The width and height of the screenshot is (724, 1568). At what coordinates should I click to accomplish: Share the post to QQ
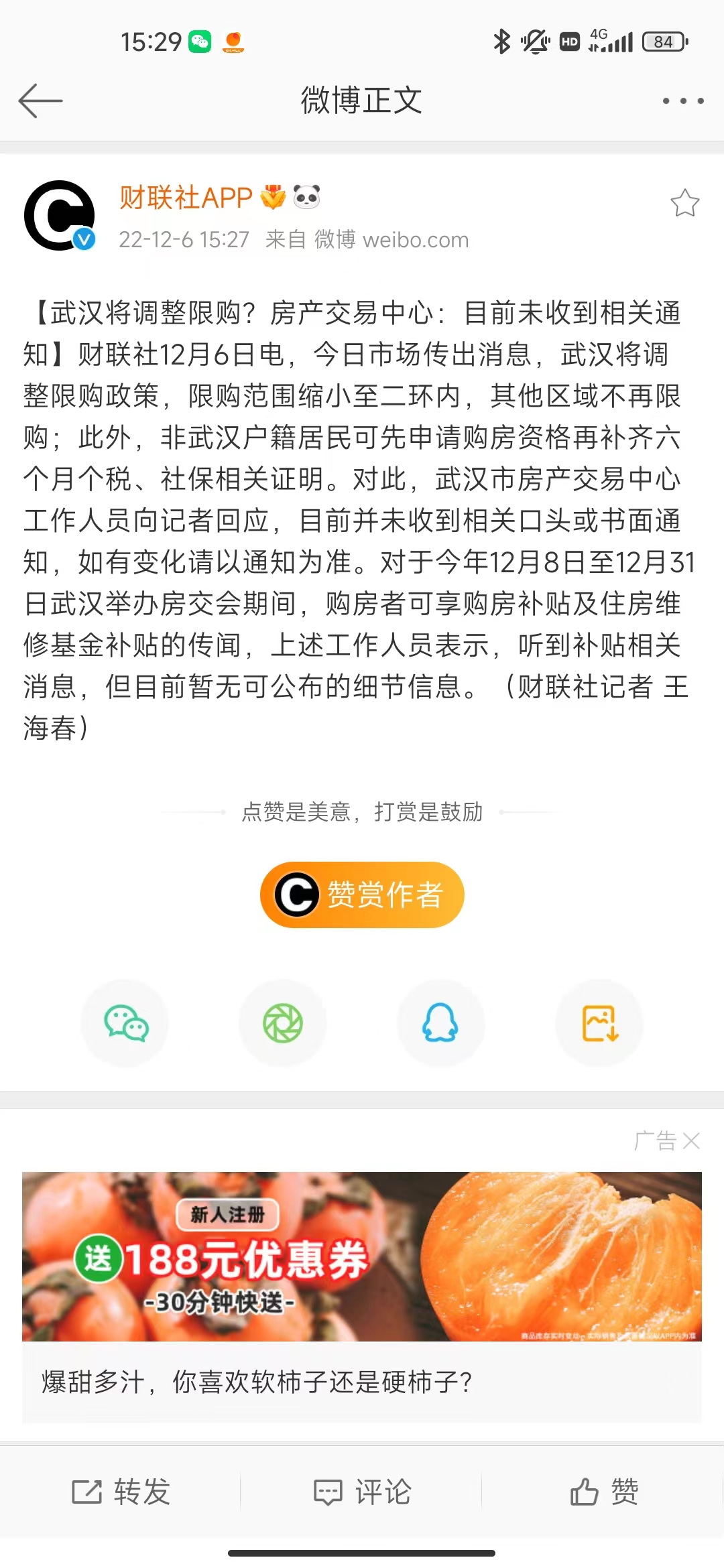tap(440, 1023)
